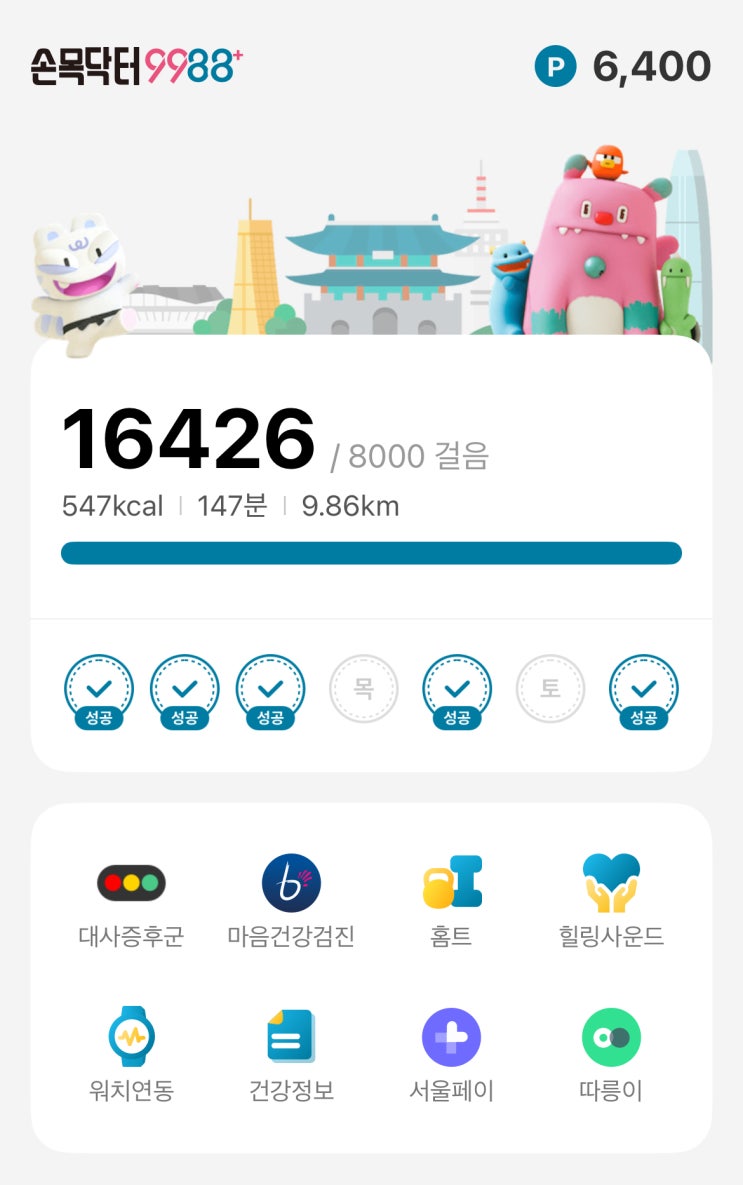Open the 6,400 points balance
The width and height of the screenshot is (743, 1185).
point(623,67)
